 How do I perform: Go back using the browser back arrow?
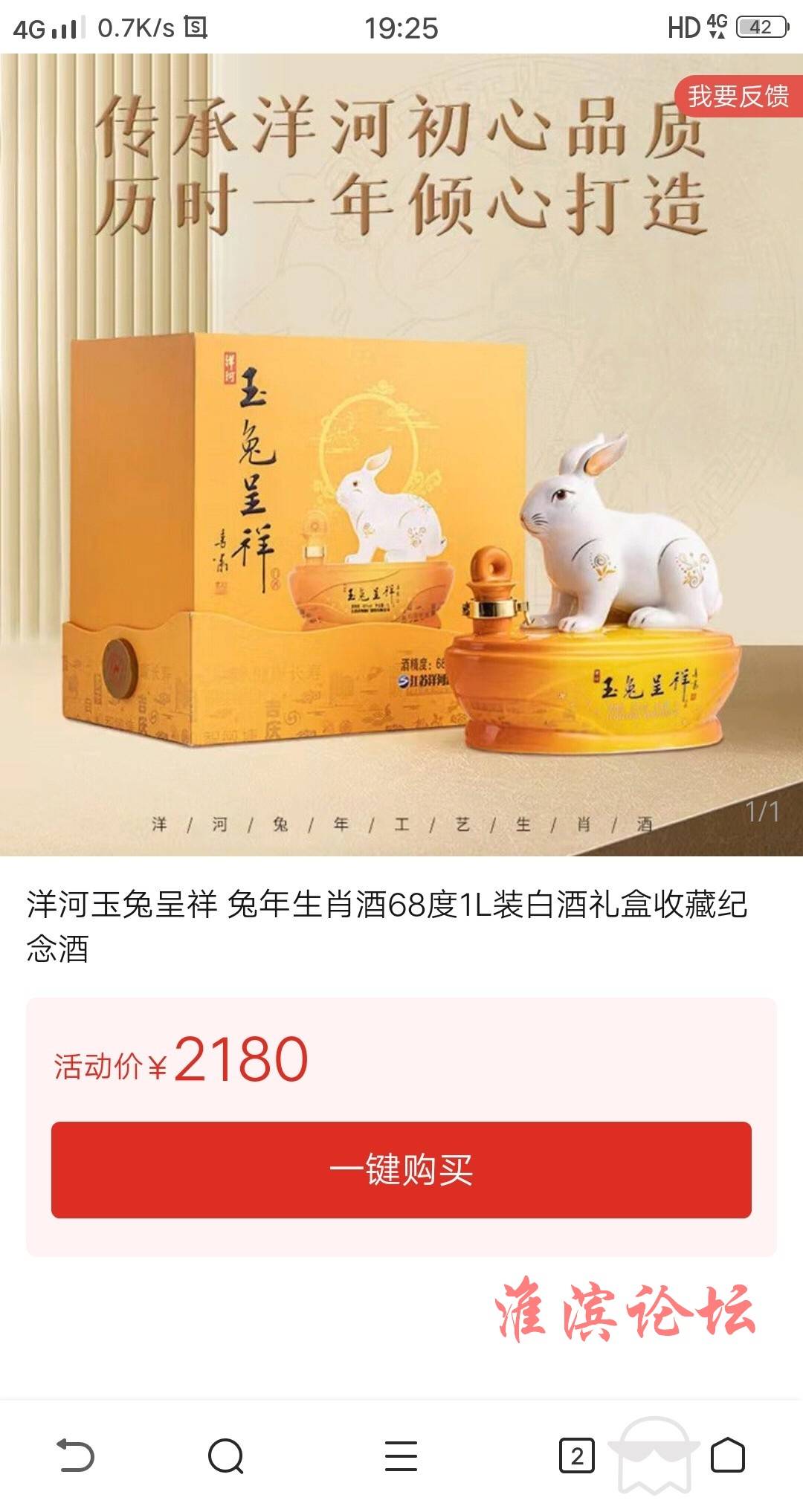point(76,1456)
